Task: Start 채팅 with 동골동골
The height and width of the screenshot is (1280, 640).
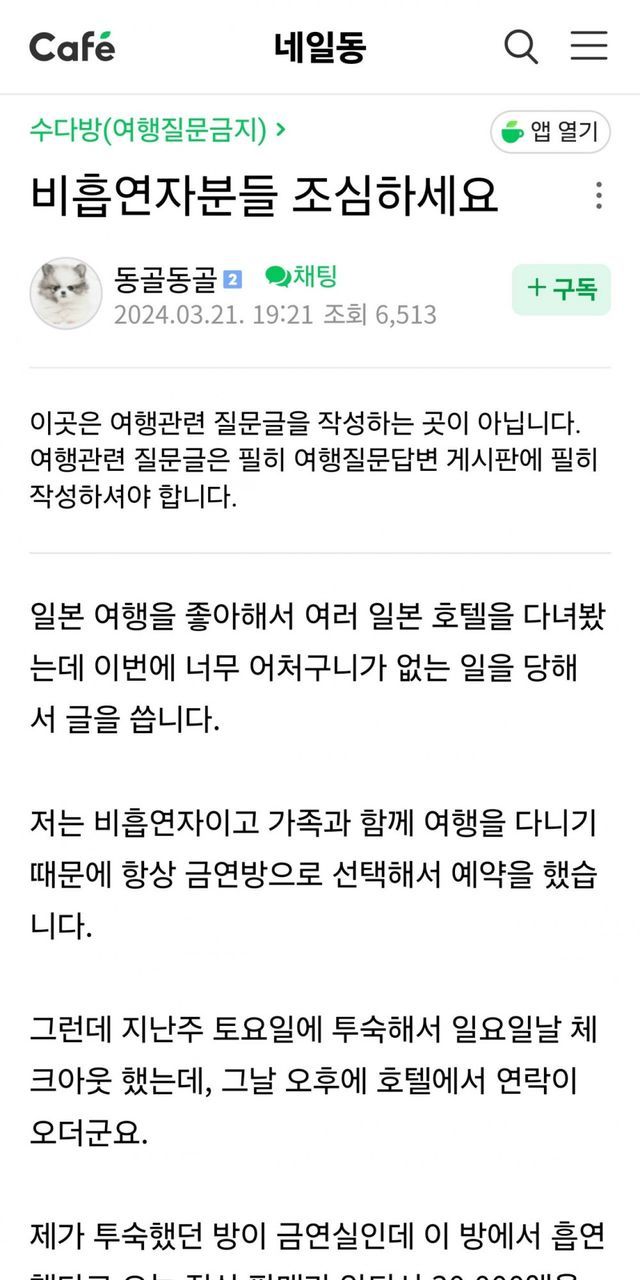Action: coord(301,277)
